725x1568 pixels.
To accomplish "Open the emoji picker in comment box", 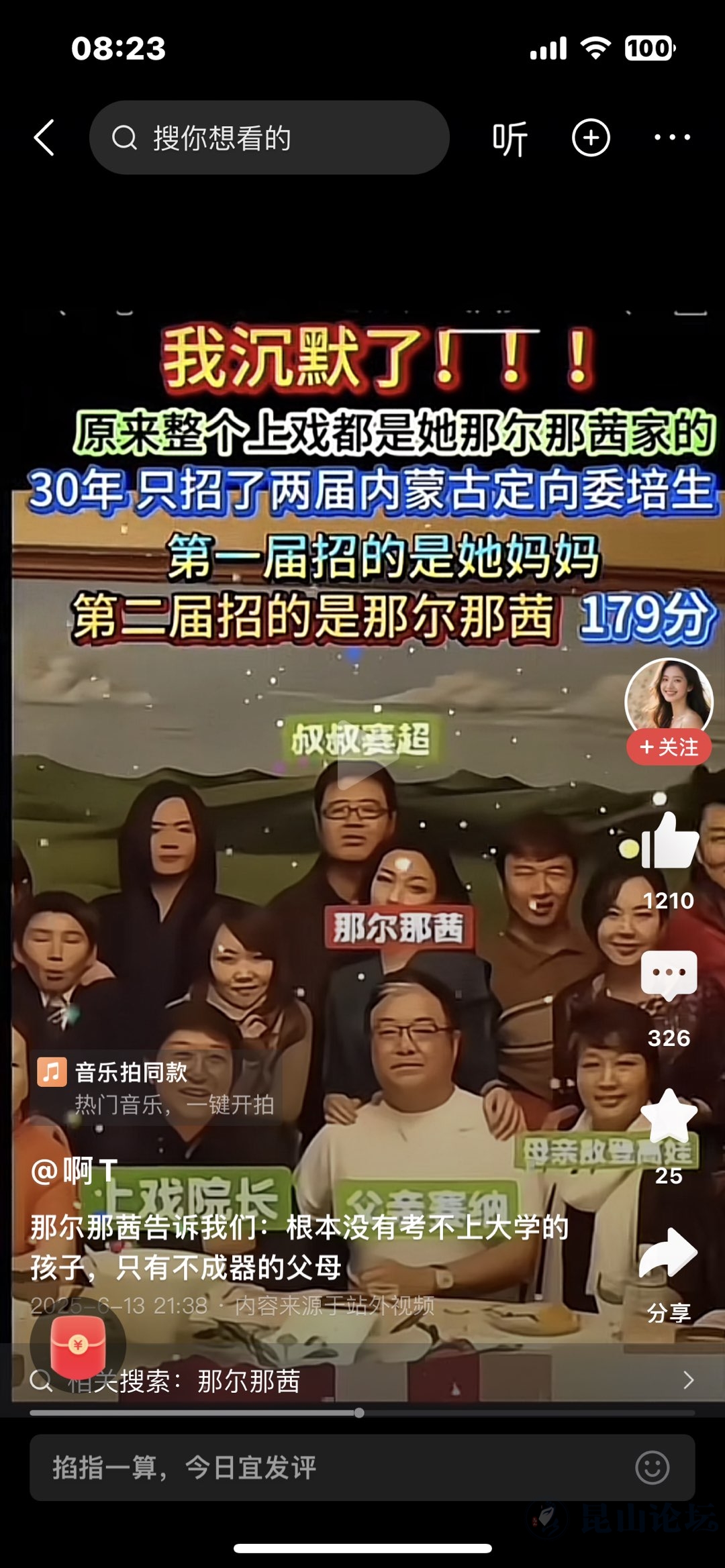I will coord(652,1467).
